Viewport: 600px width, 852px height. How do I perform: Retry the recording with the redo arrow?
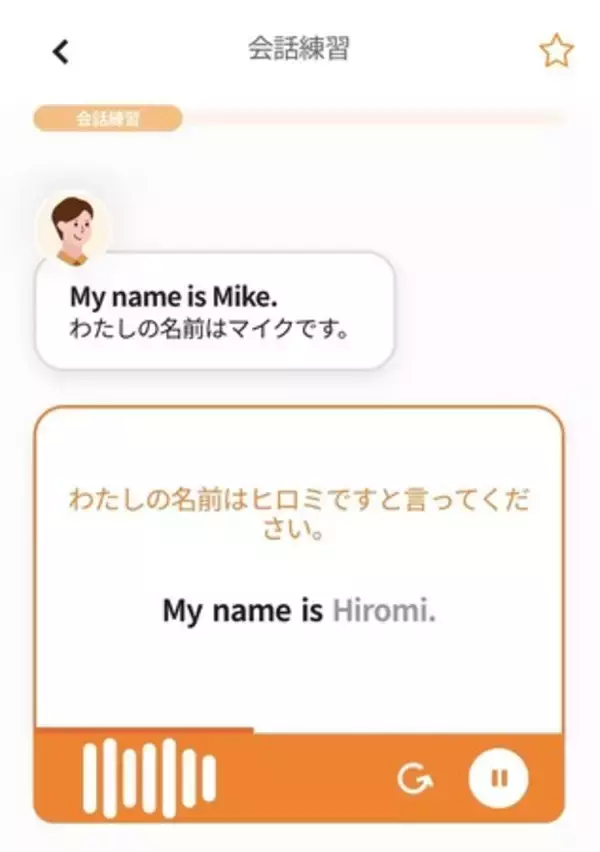coord(414,778)
